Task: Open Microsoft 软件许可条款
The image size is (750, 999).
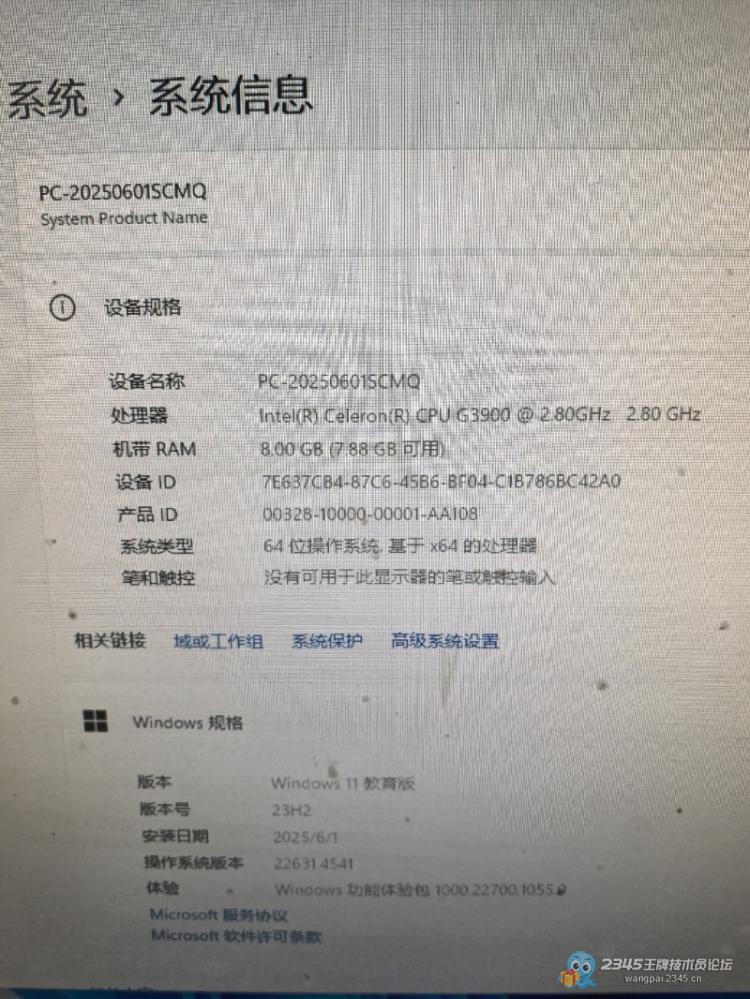Action: click(236, 936)
